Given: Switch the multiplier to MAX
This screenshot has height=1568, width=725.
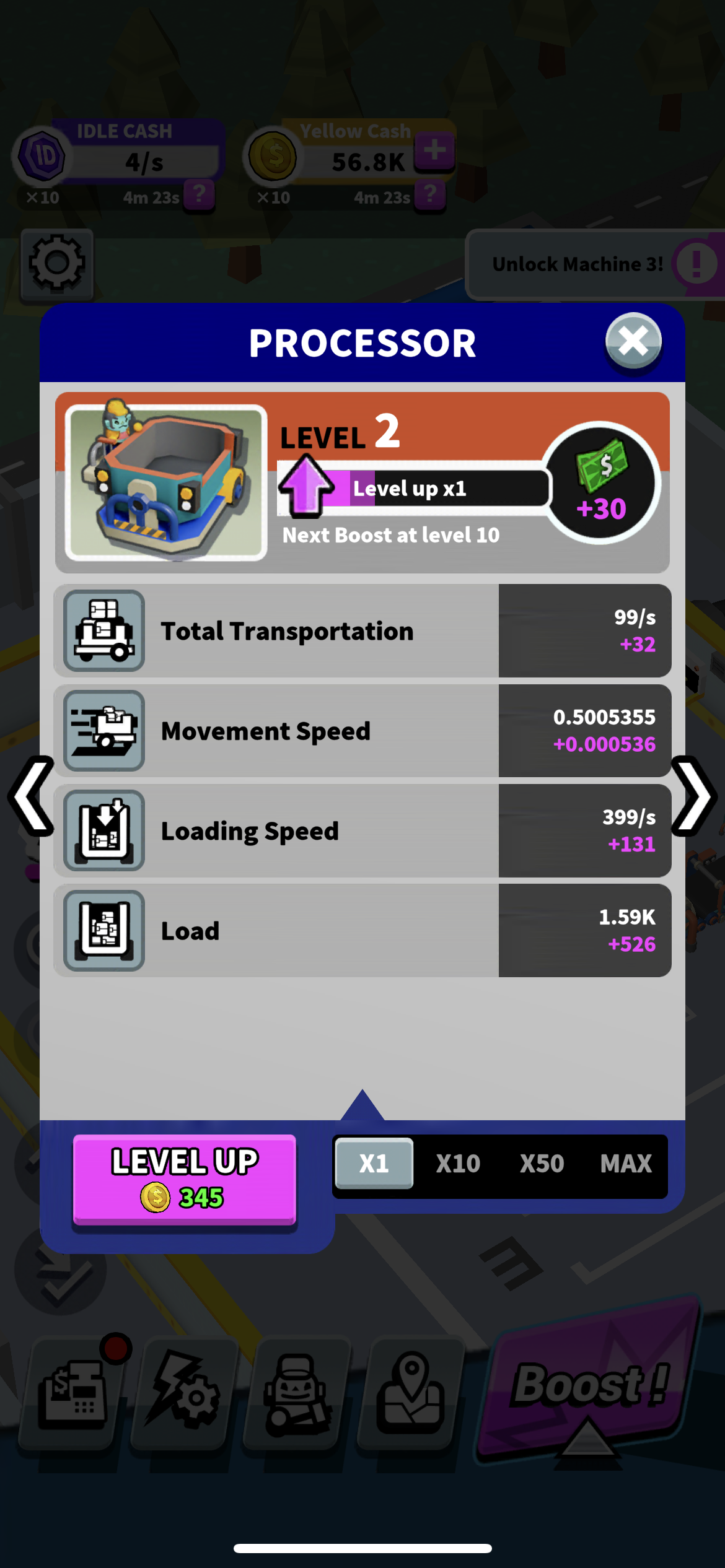Looking at the screenshot, I should (626, 1164).
